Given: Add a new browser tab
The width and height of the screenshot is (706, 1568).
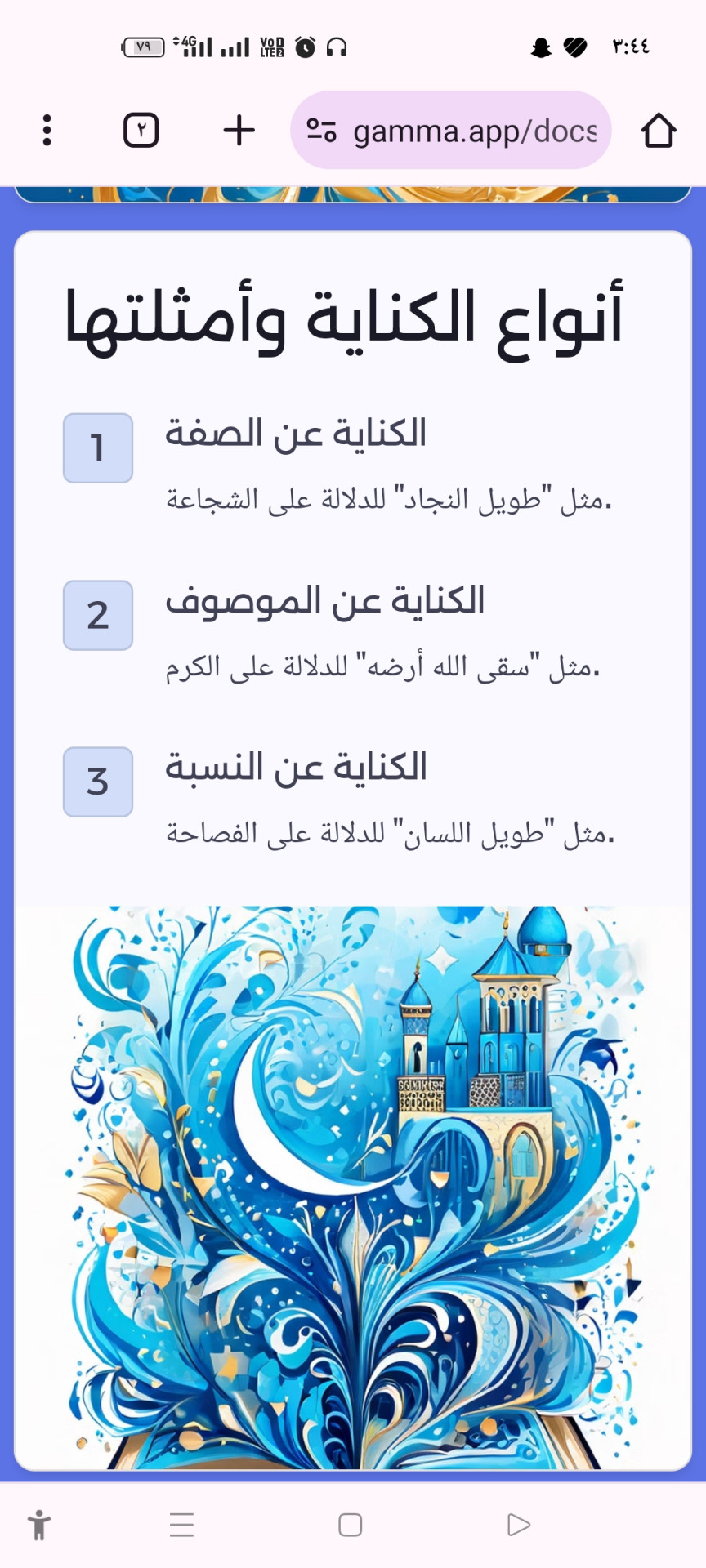Looking at the screenshot, I should [239, 131].
